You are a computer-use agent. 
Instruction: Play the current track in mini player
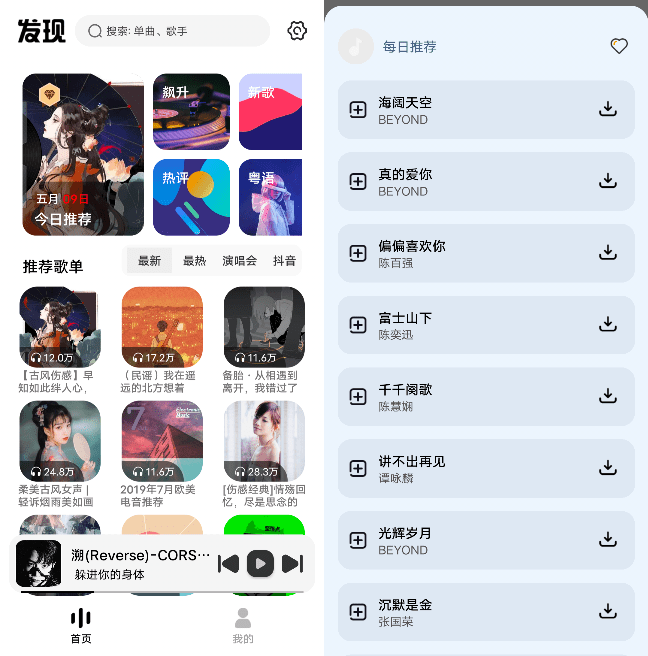click(x=260, y=564)
